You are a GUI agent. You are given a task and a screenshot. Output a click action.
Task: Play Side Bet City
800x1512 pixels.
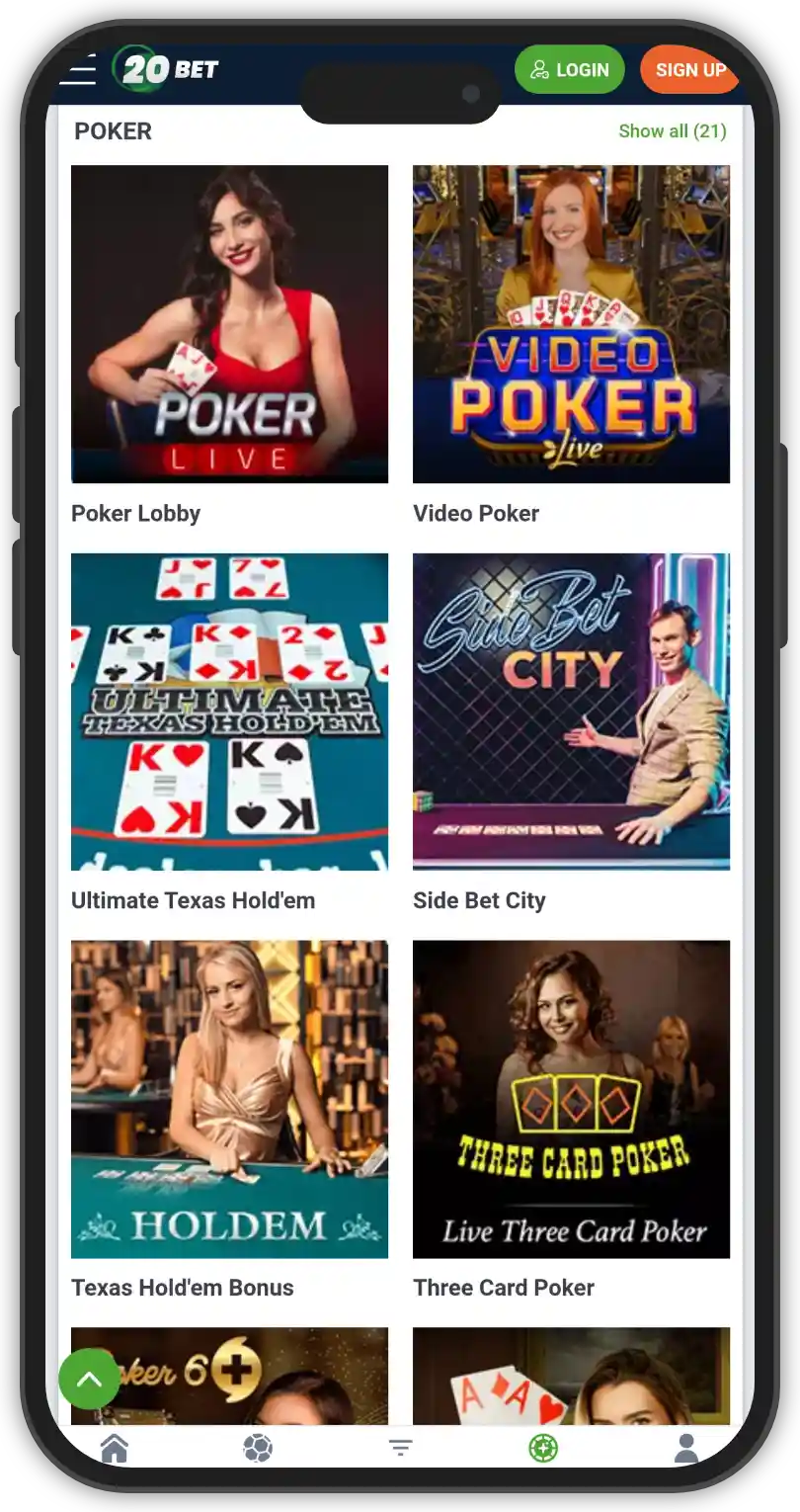[x=571, y=712]
